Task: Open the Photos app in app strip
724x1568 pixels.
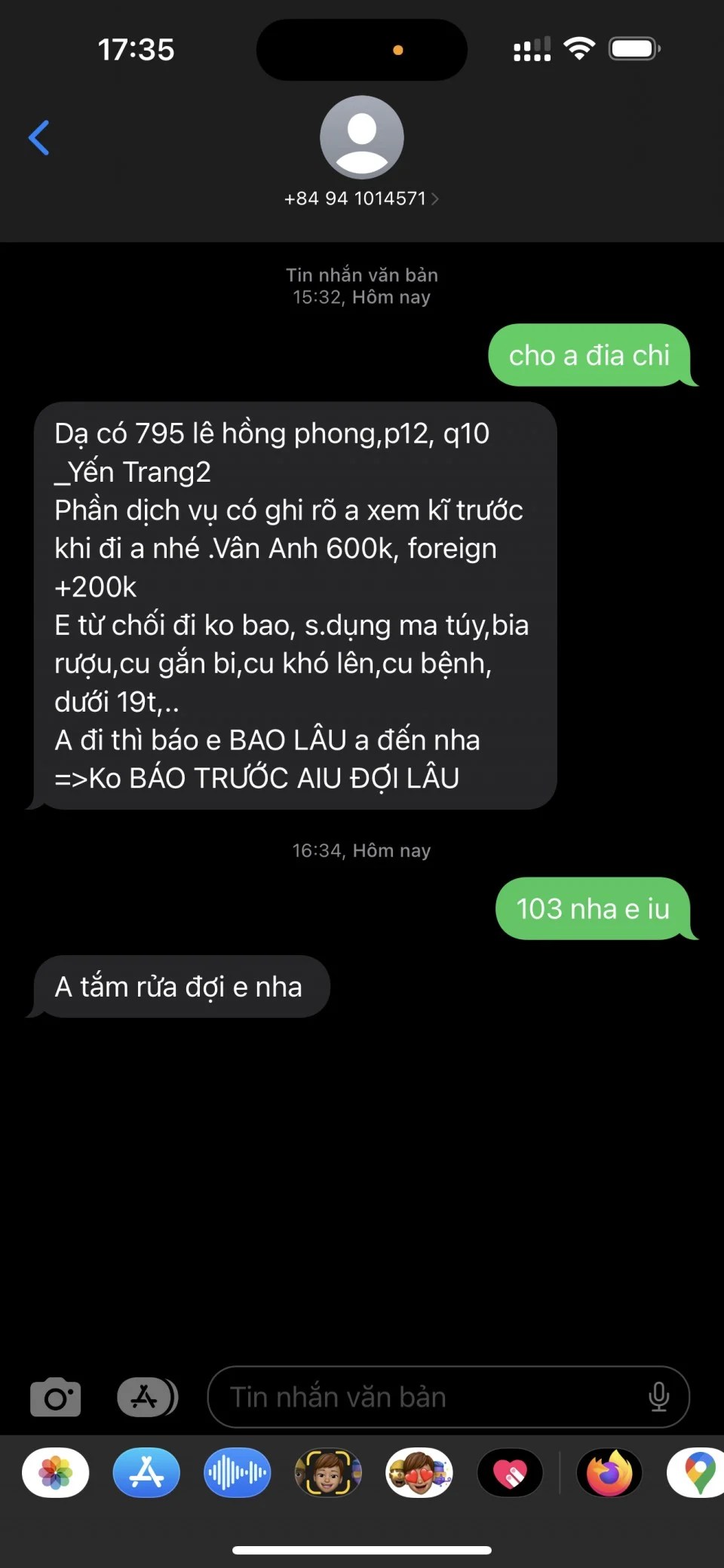Action: click(56, 1472)
